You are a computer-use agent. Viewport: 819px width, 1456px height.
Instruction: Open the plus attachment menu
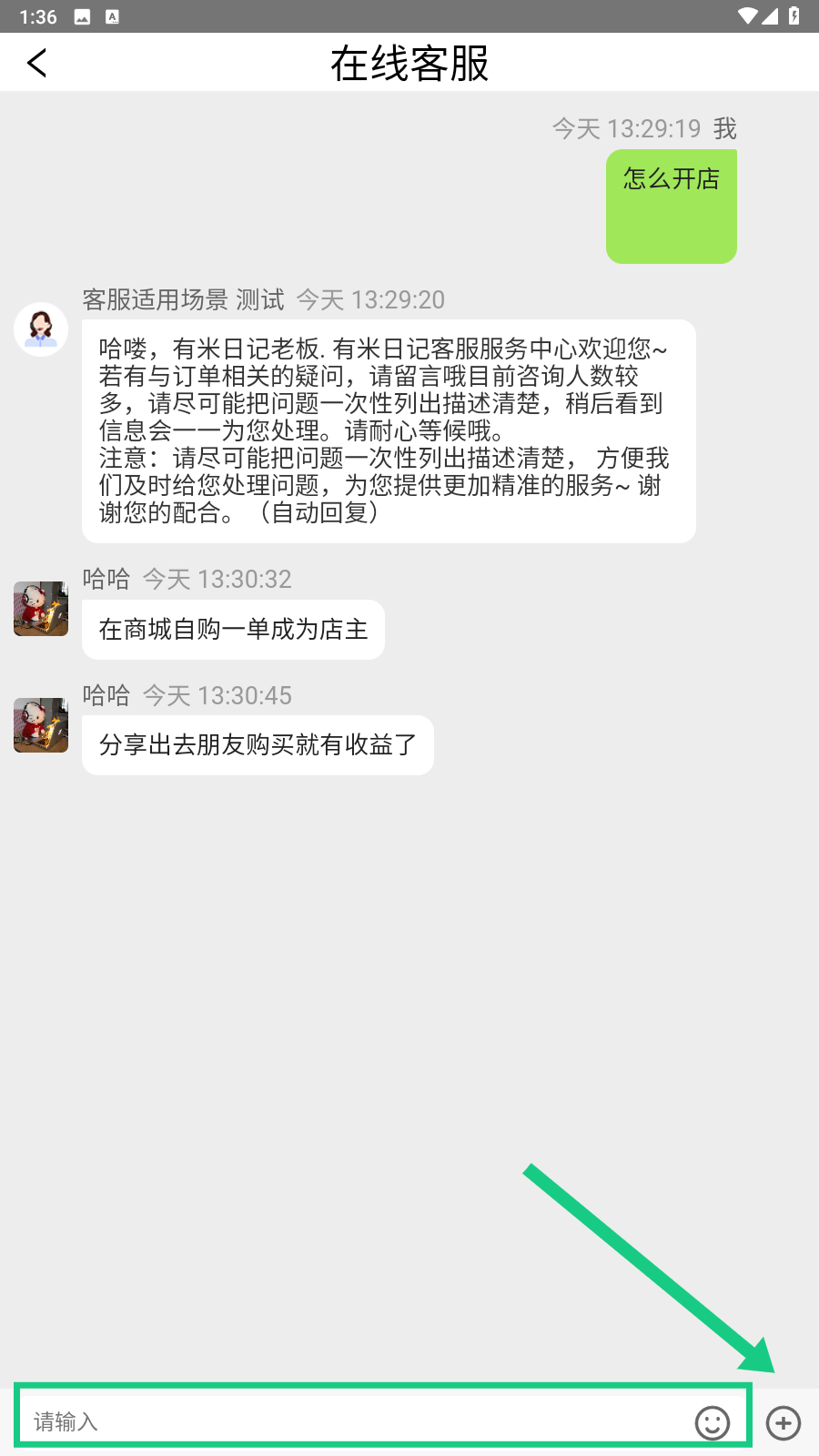pos(784,1422)
